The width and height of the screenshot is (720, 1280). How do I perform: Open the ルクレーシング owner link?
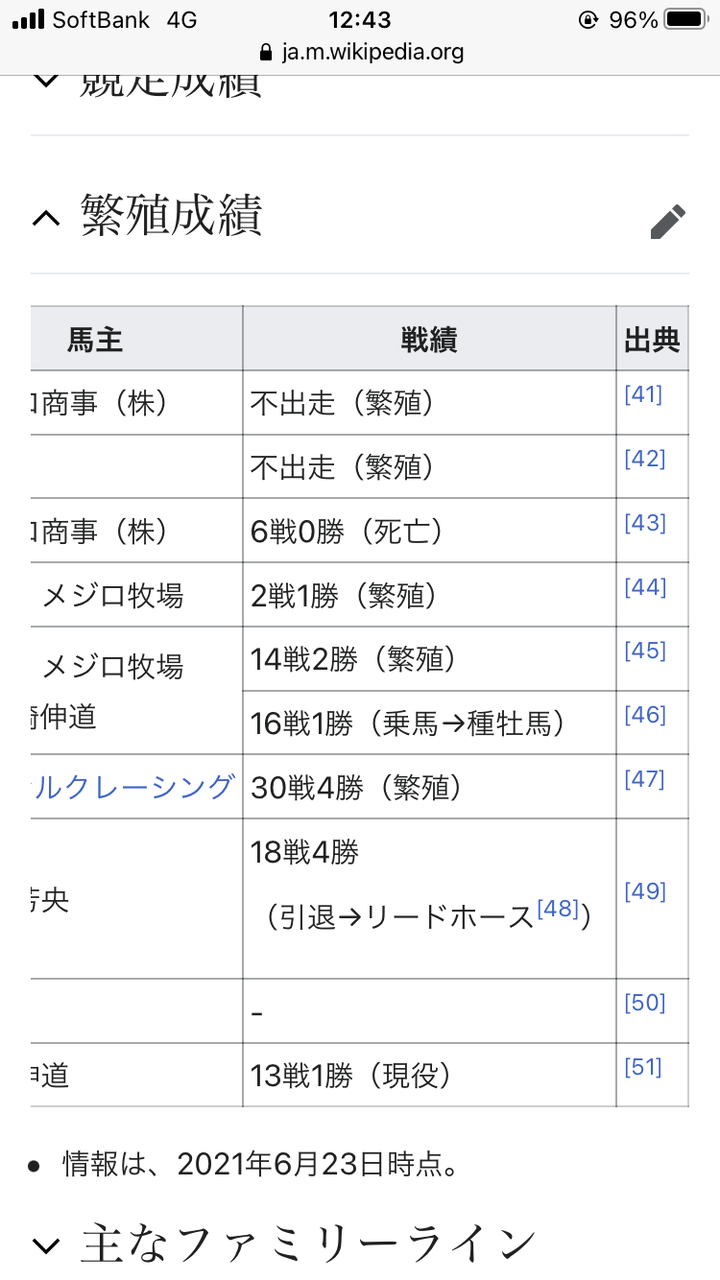(x=134, y=787)
